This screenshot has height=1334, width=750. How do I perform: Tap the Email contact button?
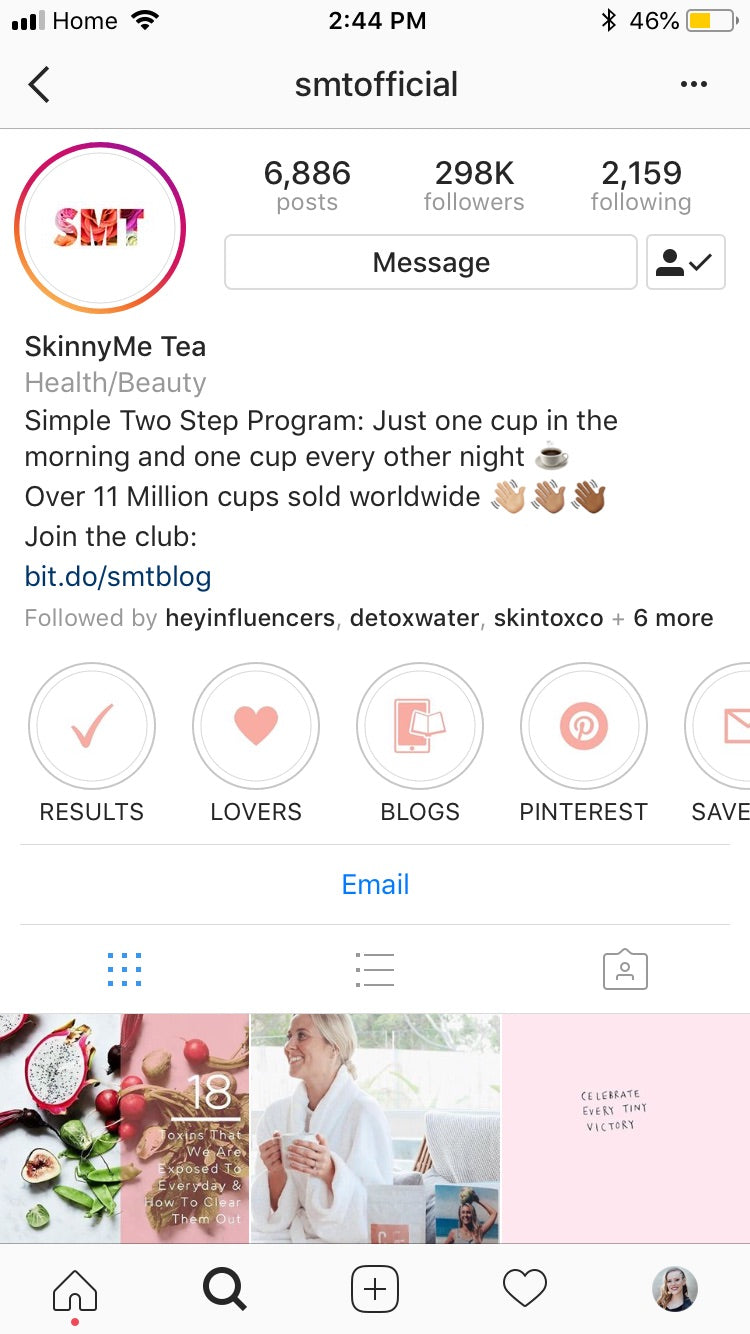tap(375, 884)
